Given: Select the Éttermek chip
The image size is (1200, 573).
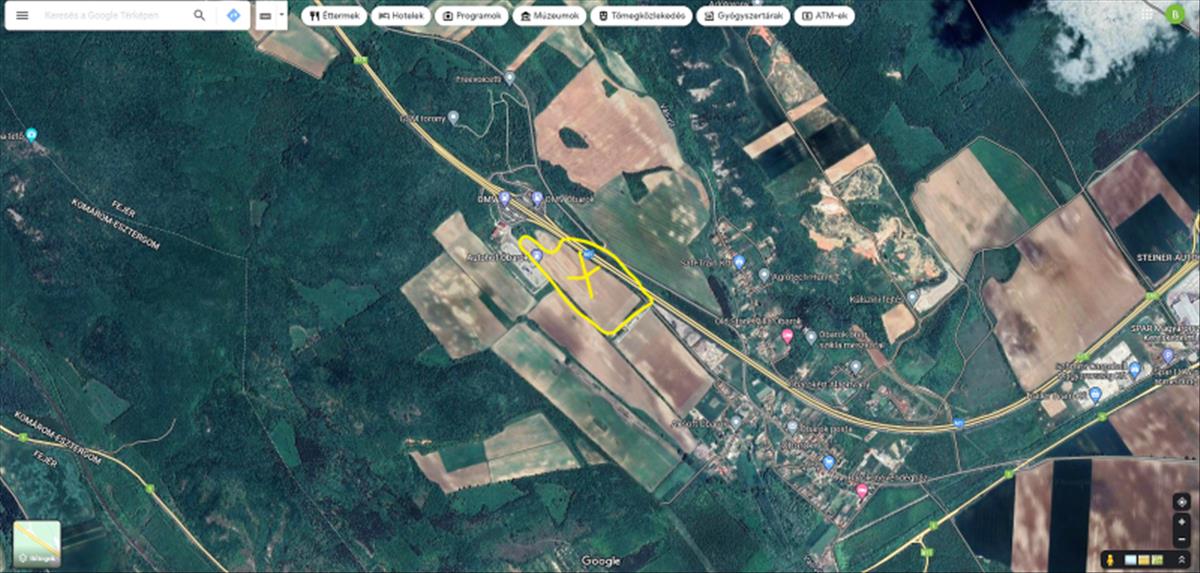Looking at the screenshot, I should 333,16.
